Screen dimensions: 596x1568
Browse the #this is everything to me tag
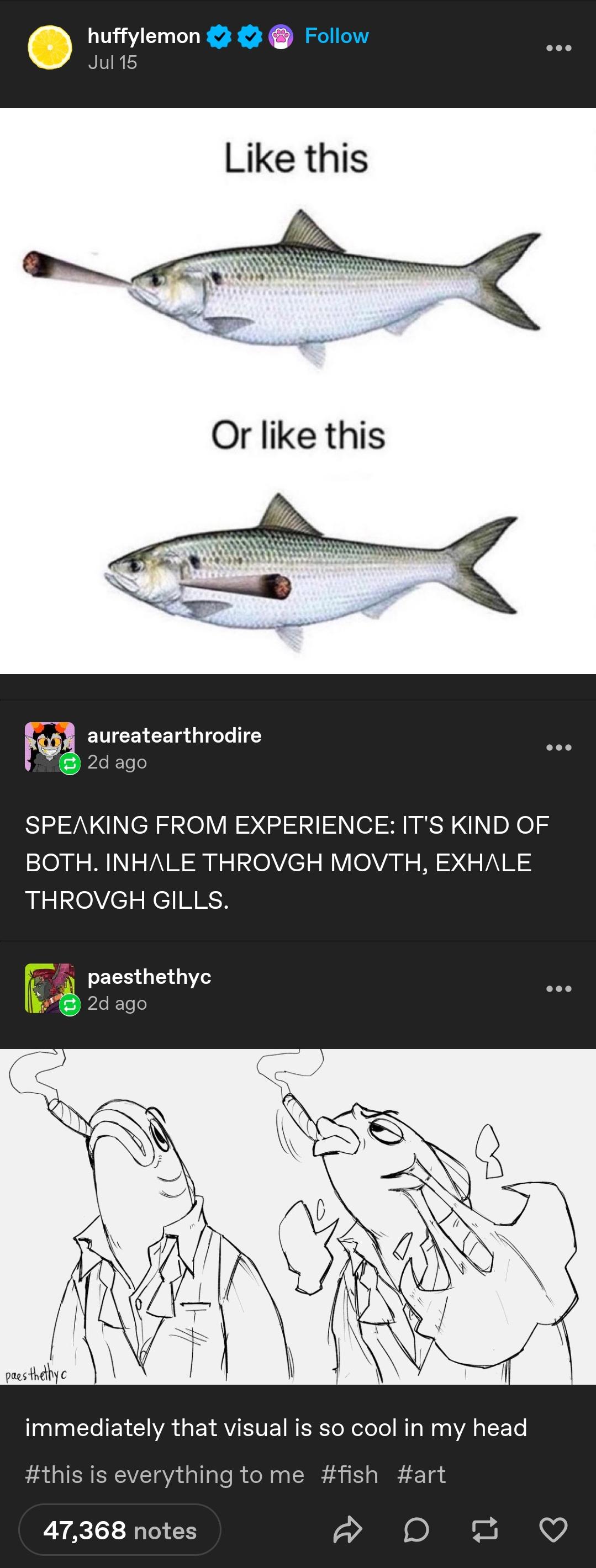[x=165, y=1475]
